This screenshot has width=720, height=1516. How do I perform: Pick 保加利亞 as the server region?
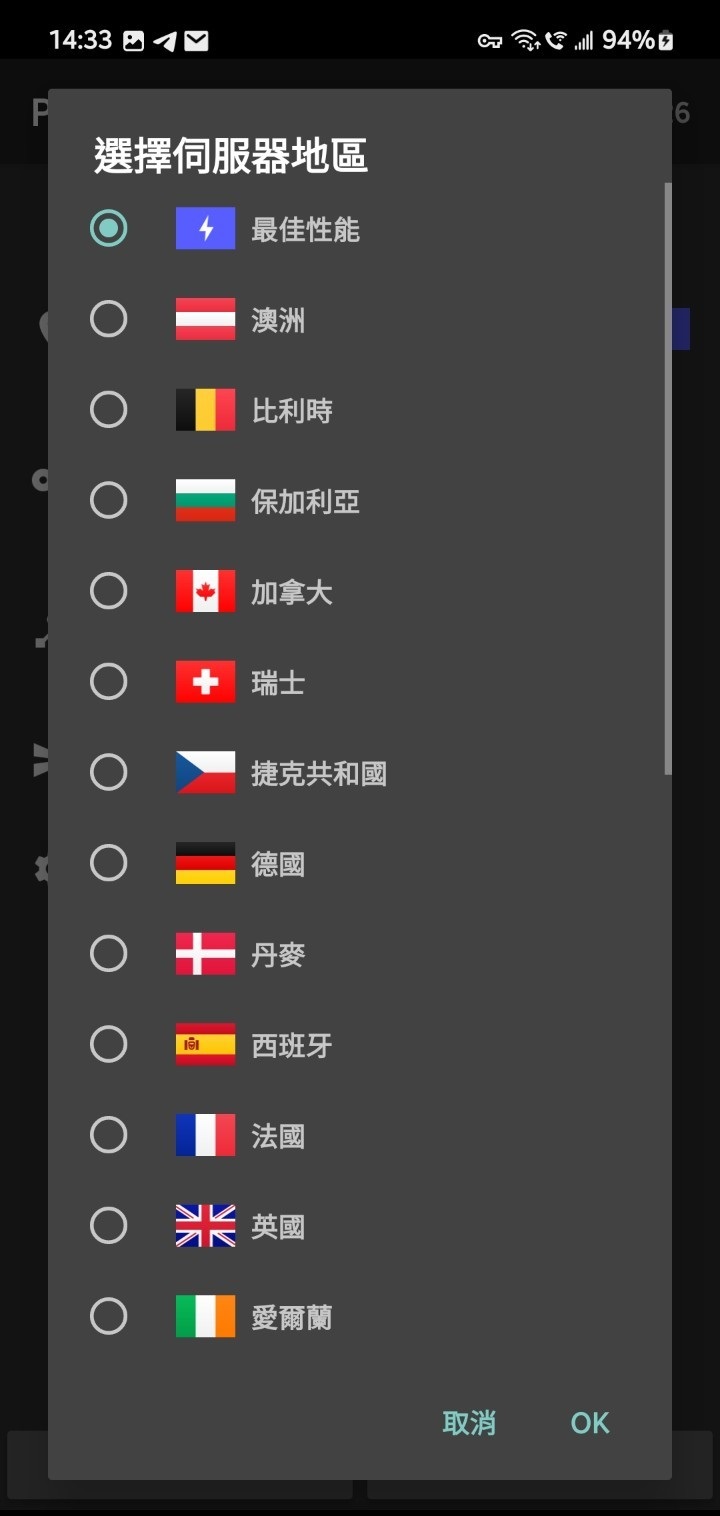coord(108,501)
